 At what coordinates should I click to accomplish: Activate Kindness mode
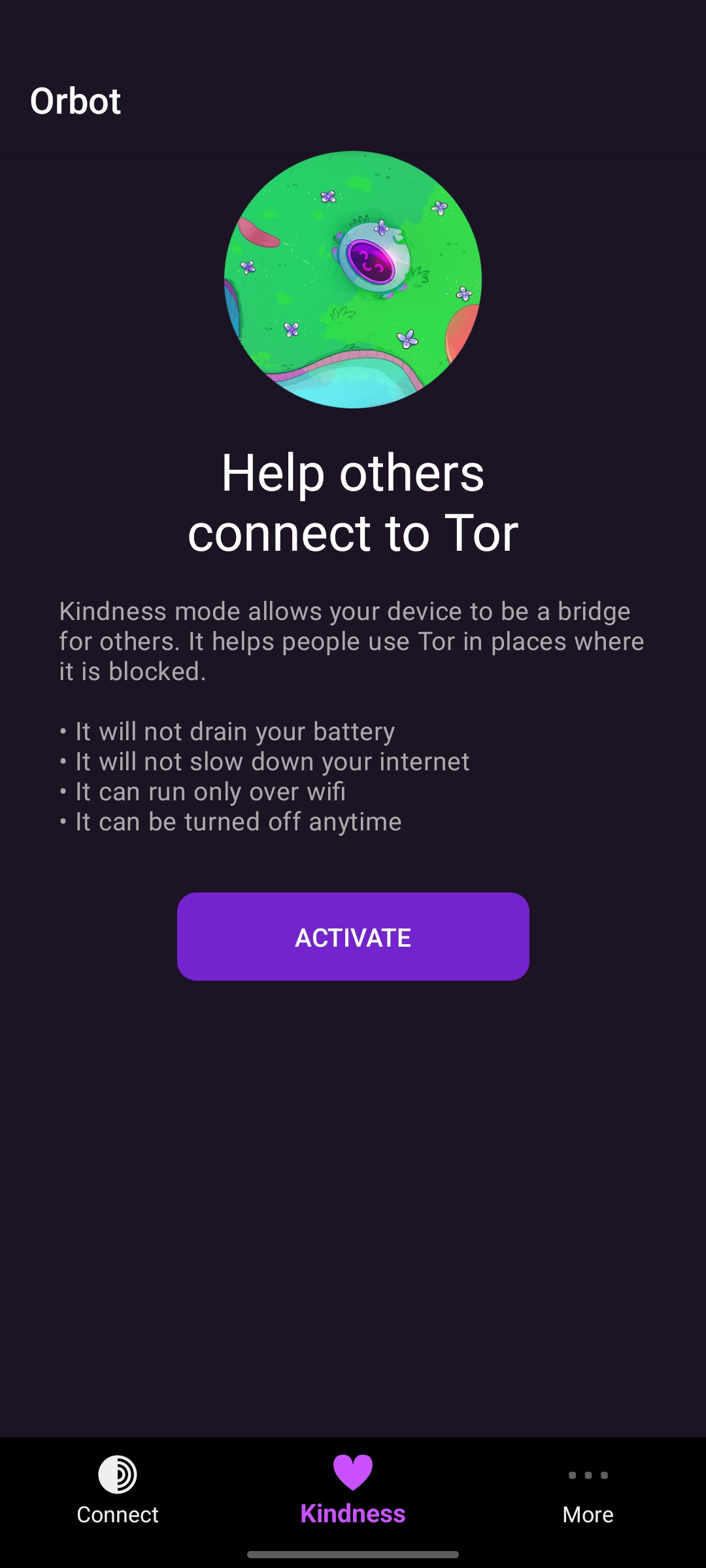(353, 936)
